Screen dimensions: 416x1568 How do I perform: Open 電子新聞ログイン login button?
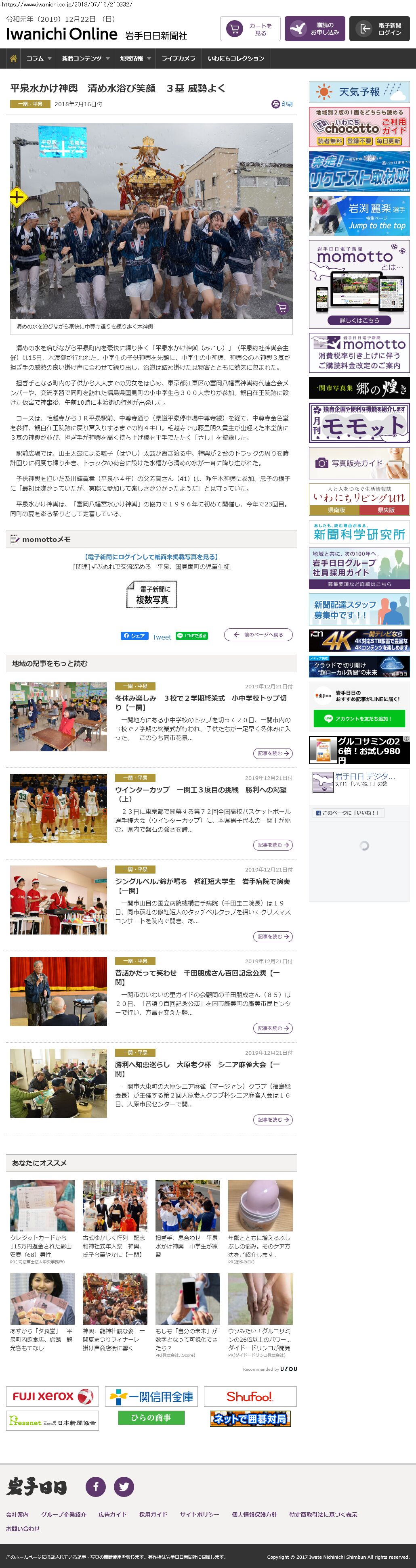(380, 29)
